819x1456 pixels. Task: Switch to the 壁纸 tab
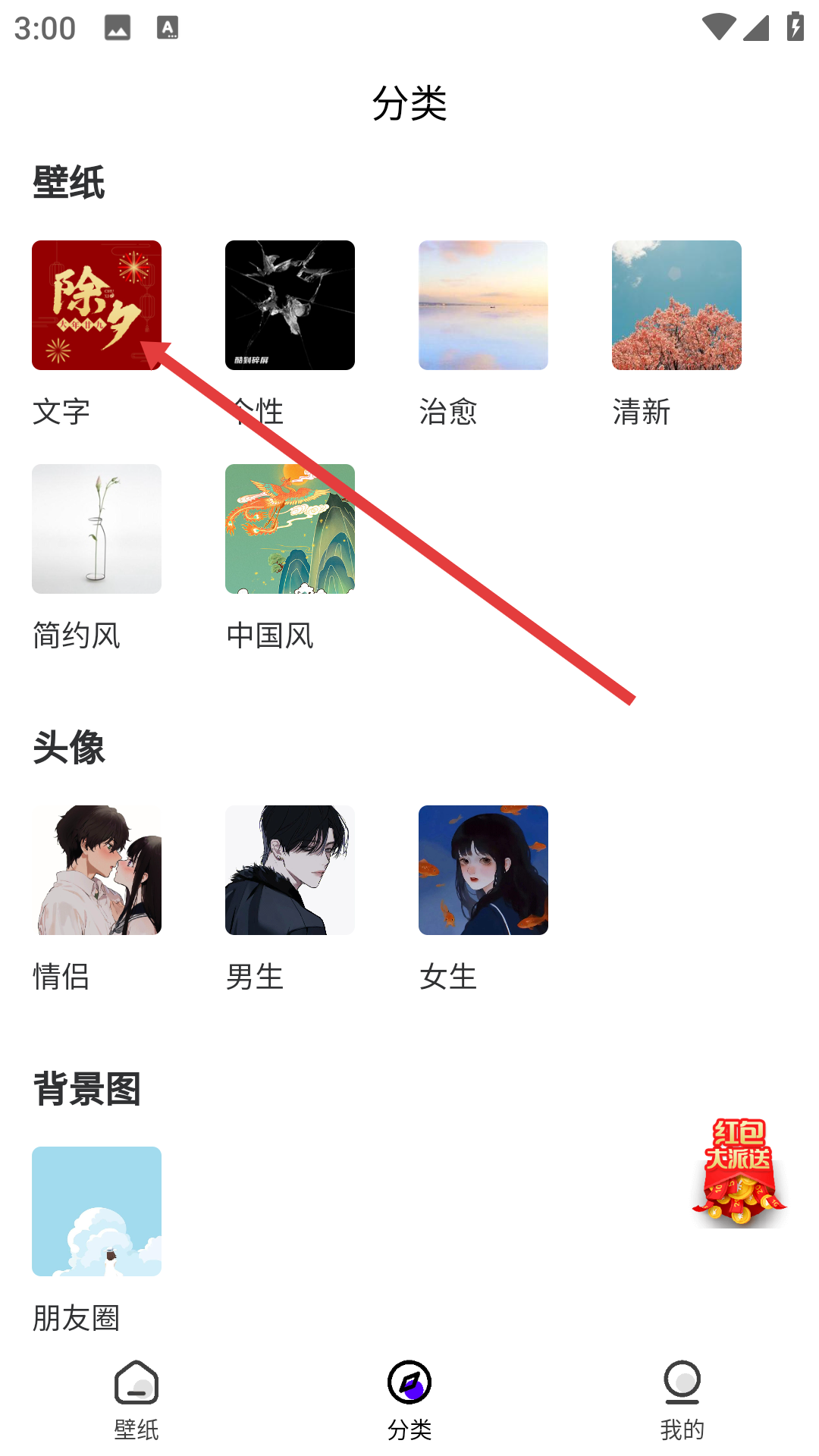(x=136, y=1400)
